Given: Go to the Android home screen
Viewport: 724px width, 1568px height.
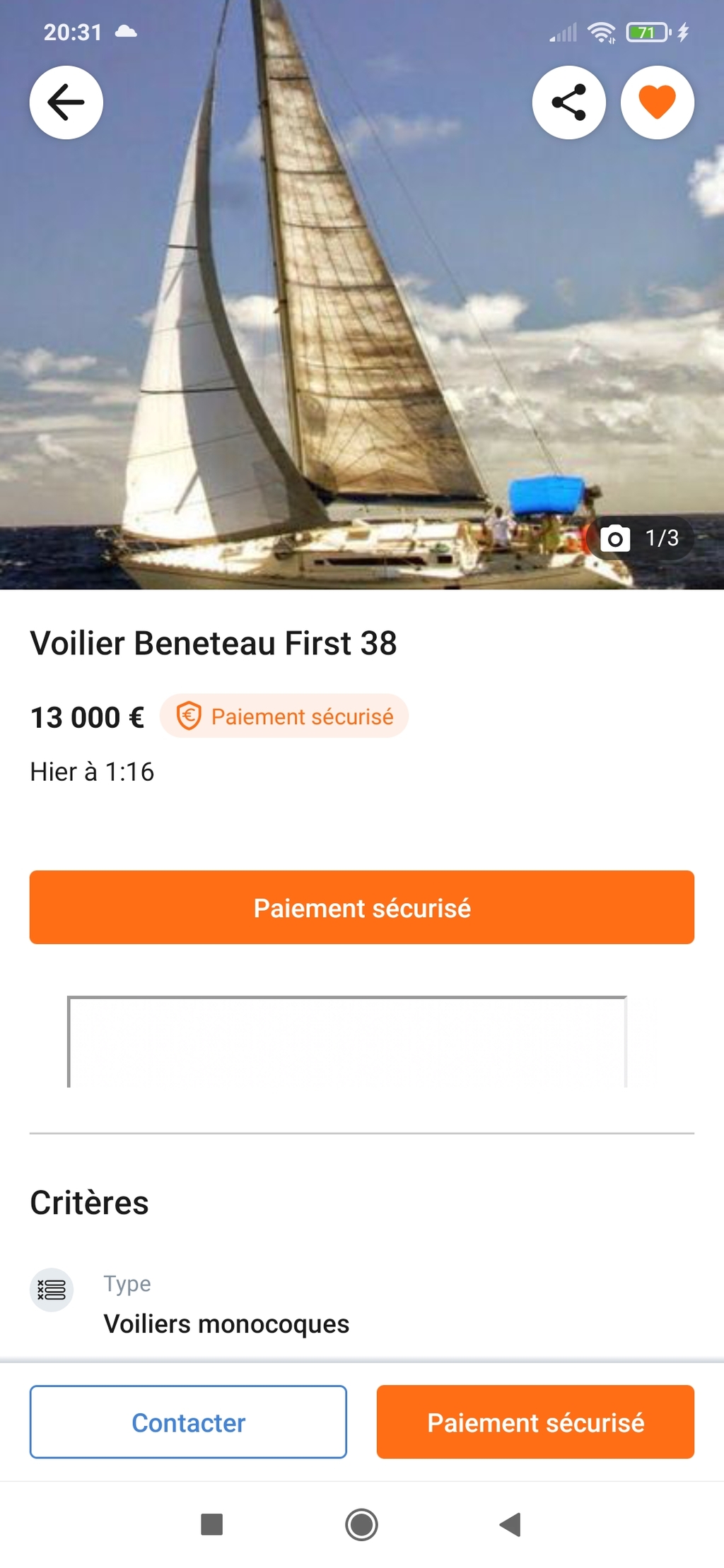Looking at the screenshot, I should pos(361,1524).
